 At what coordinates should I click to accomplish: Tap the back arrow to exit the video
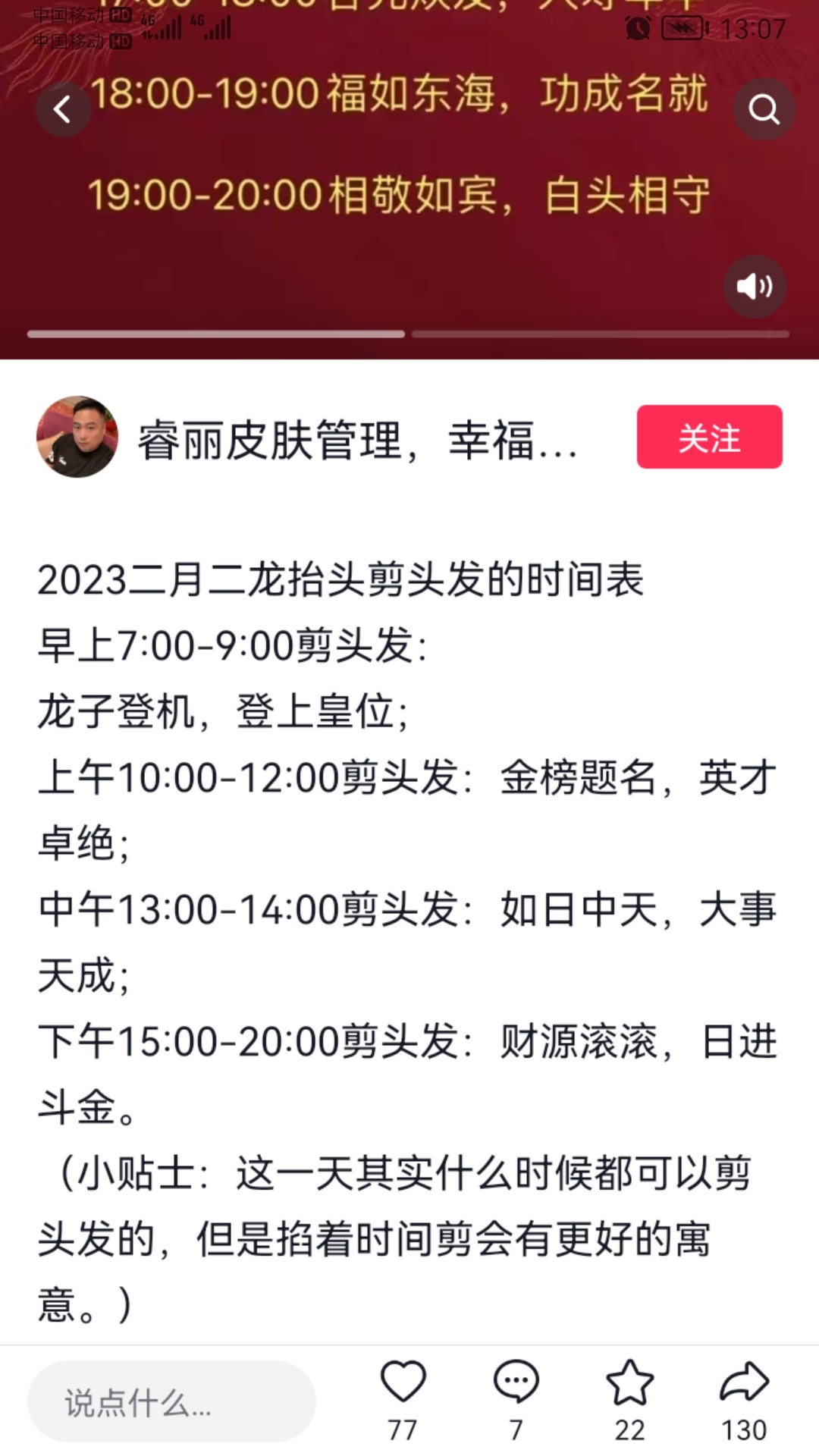(64, 108)
